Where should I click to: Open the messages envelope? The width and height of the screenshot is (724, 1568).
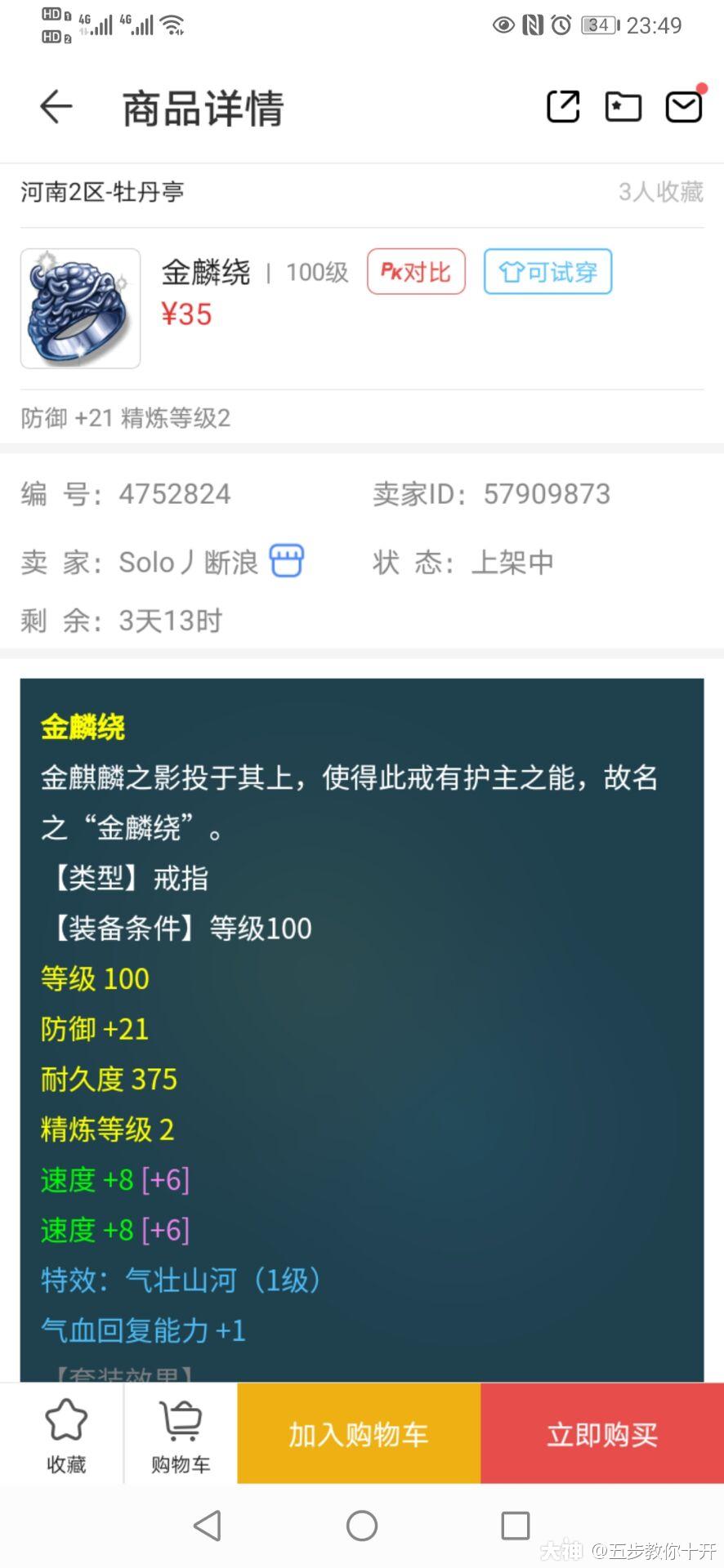coord(683,107)
